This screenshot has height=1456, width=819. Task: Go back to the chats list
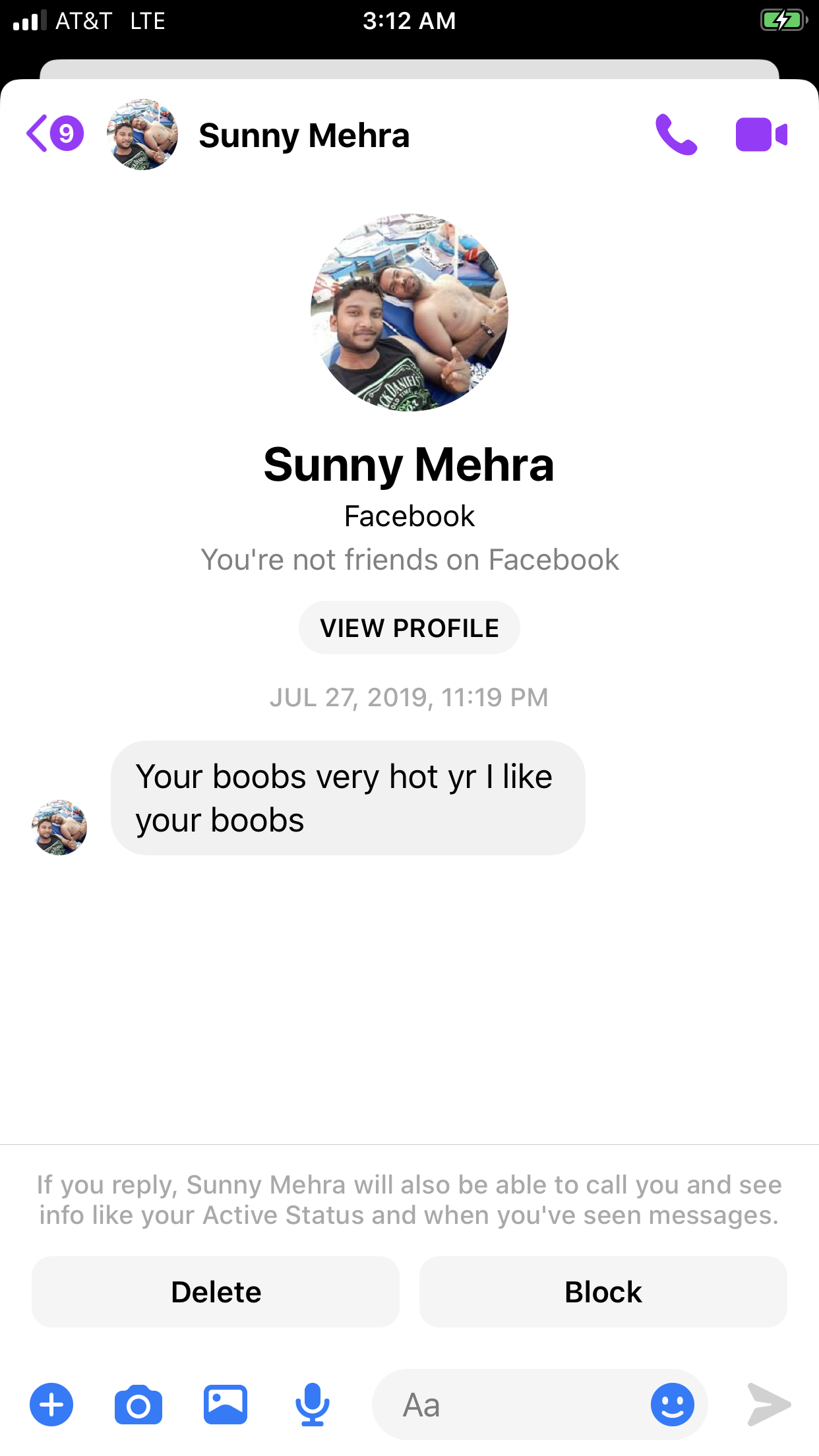point(53,134)
